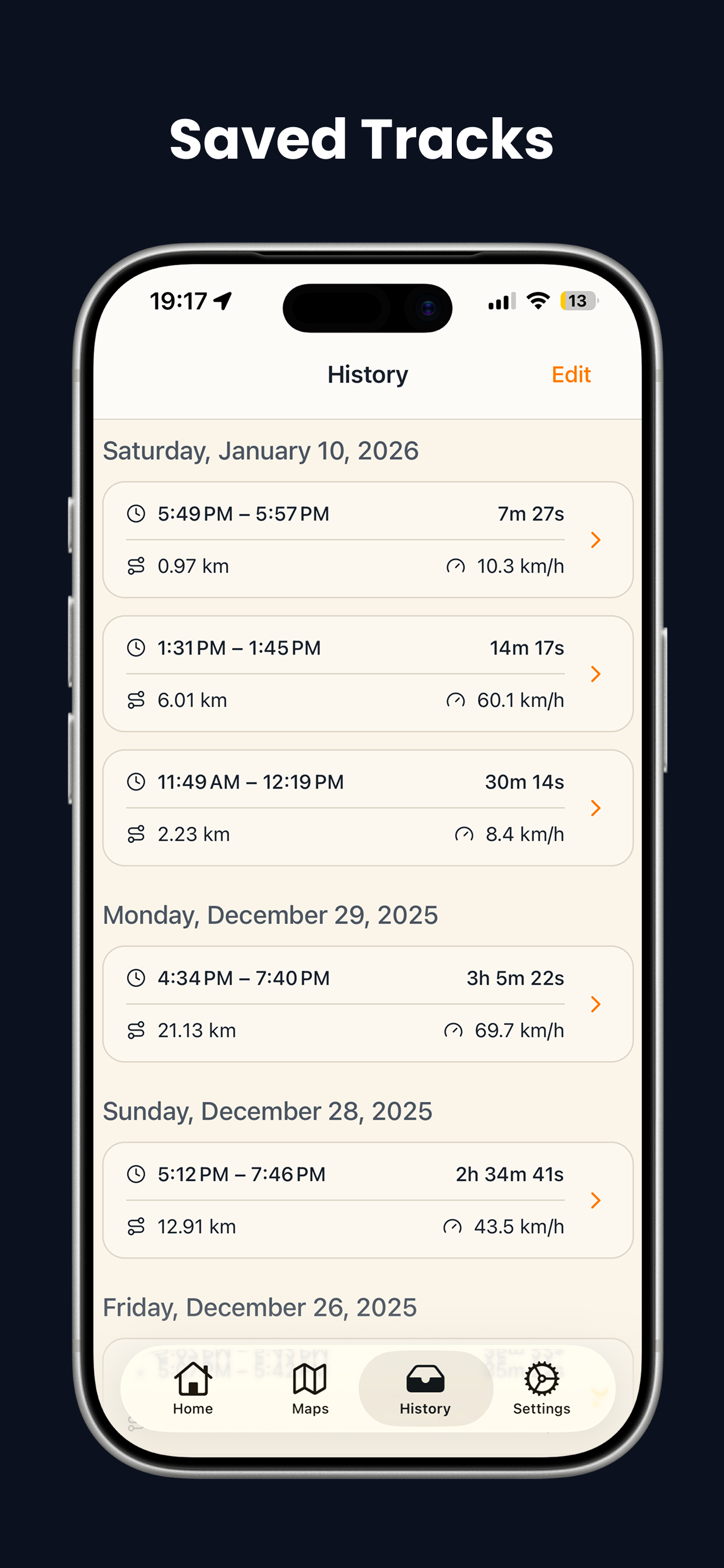Click the speedometer icon beside 60.1 km/h
Viewport: 724px width, 1568px height.
(x=456, y=700)
